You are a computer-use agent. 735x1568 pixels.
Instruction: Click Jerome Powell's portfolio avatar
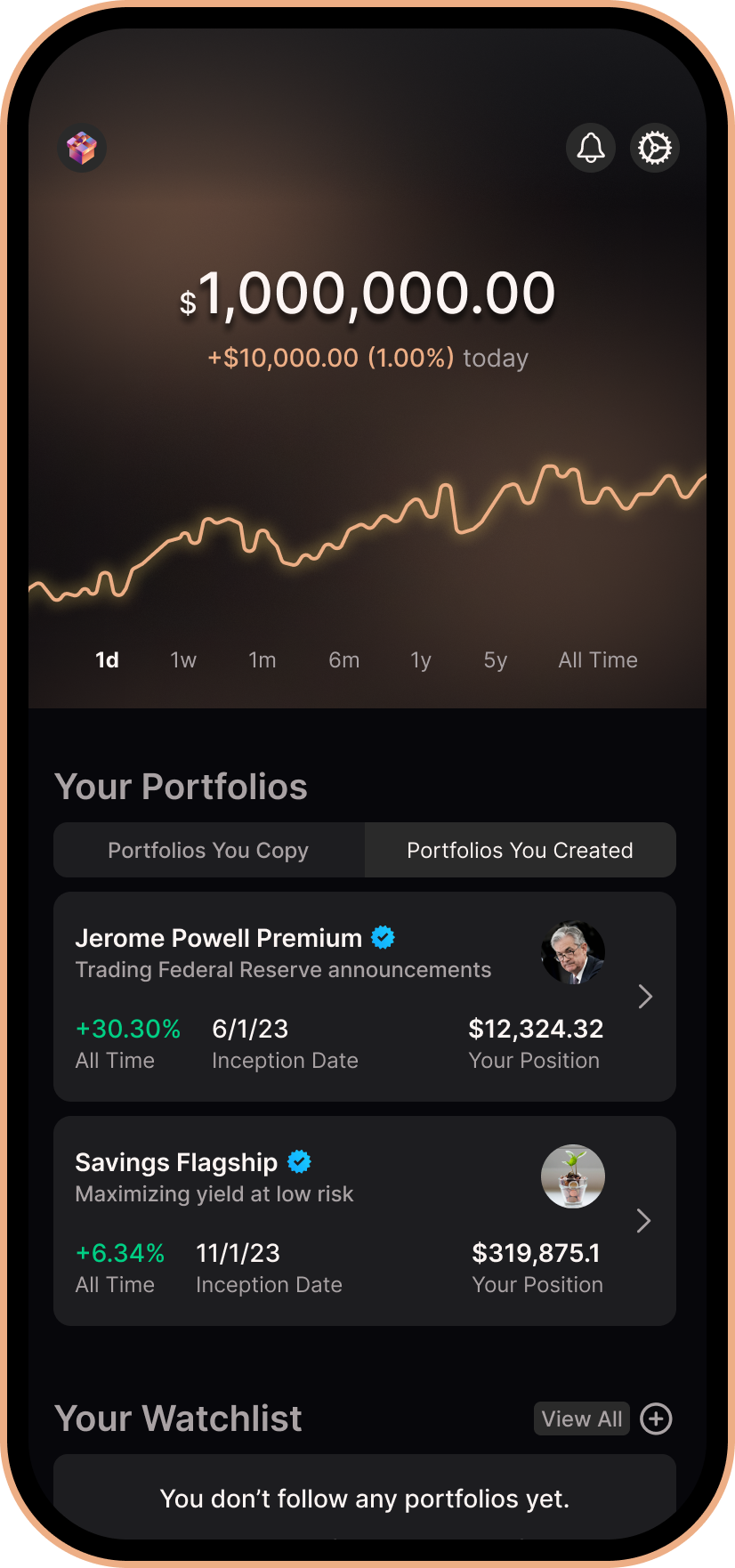tap(573, 952)
